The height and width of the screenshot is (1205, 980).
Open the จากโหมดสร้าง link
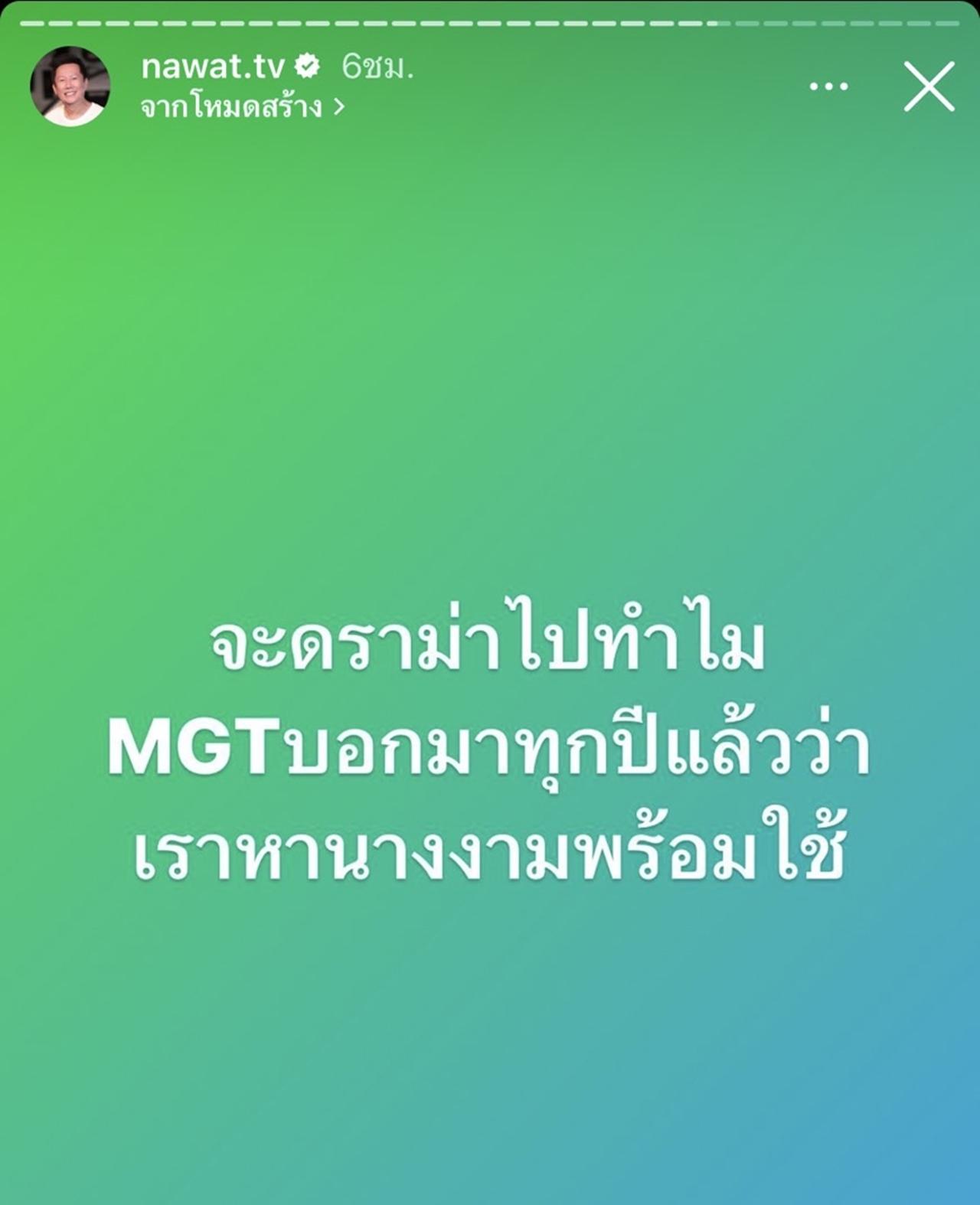click(241, 108)
